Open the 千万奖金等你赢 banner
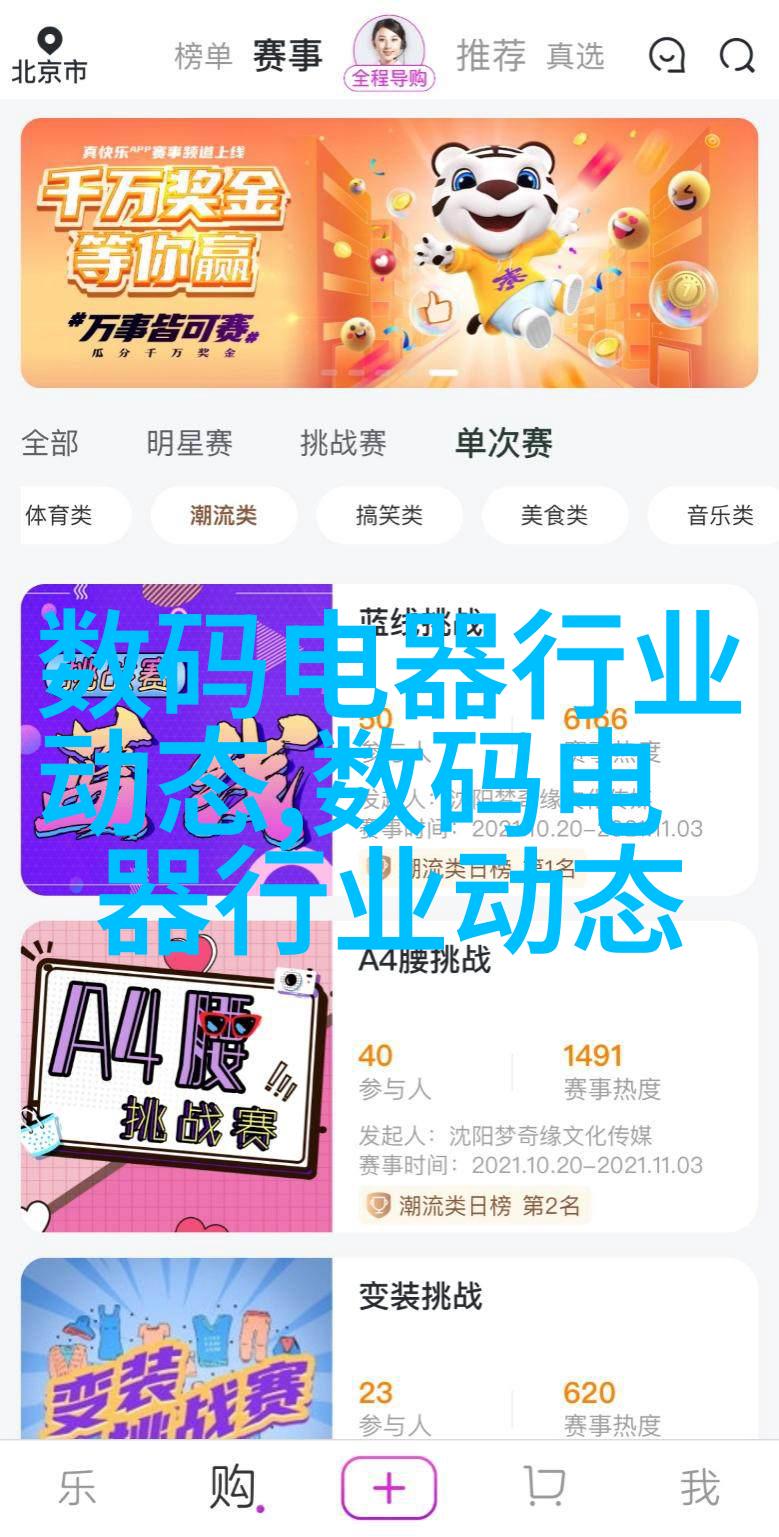779x1537 pixels. pyautogui.click(x=389, y=252)
